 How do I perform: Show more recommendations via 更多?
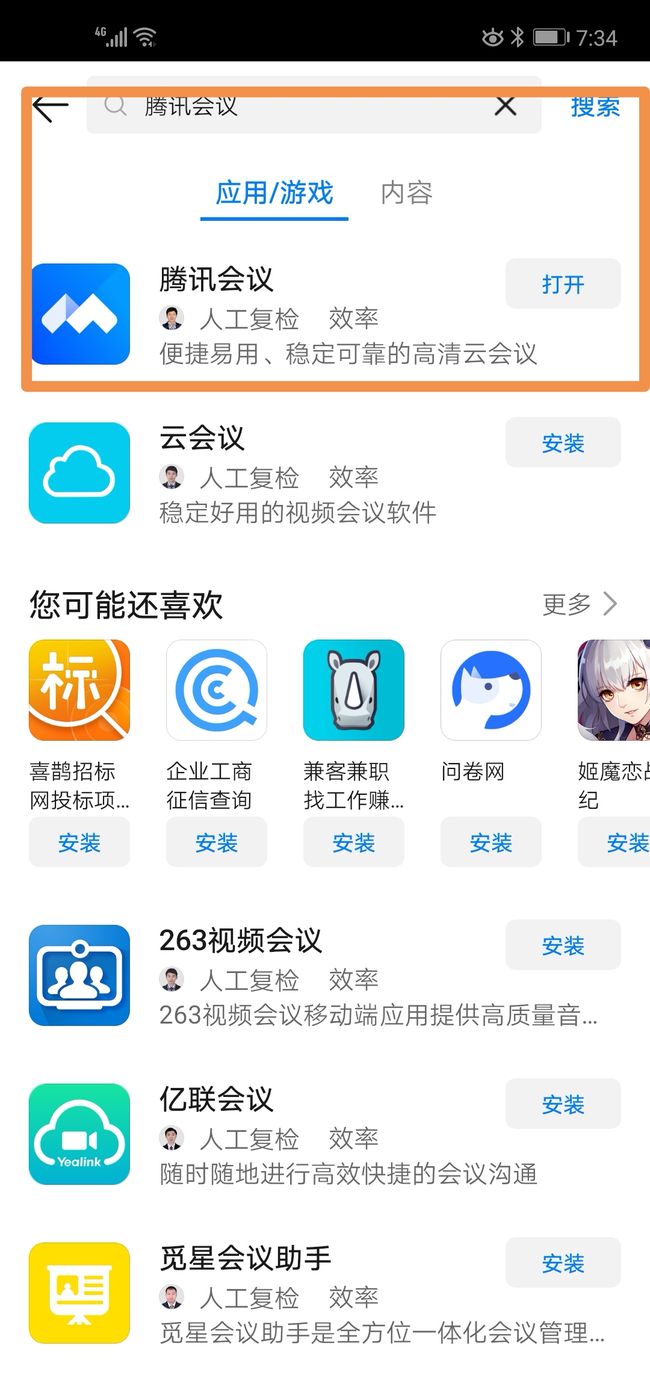(x=580, y=604)
